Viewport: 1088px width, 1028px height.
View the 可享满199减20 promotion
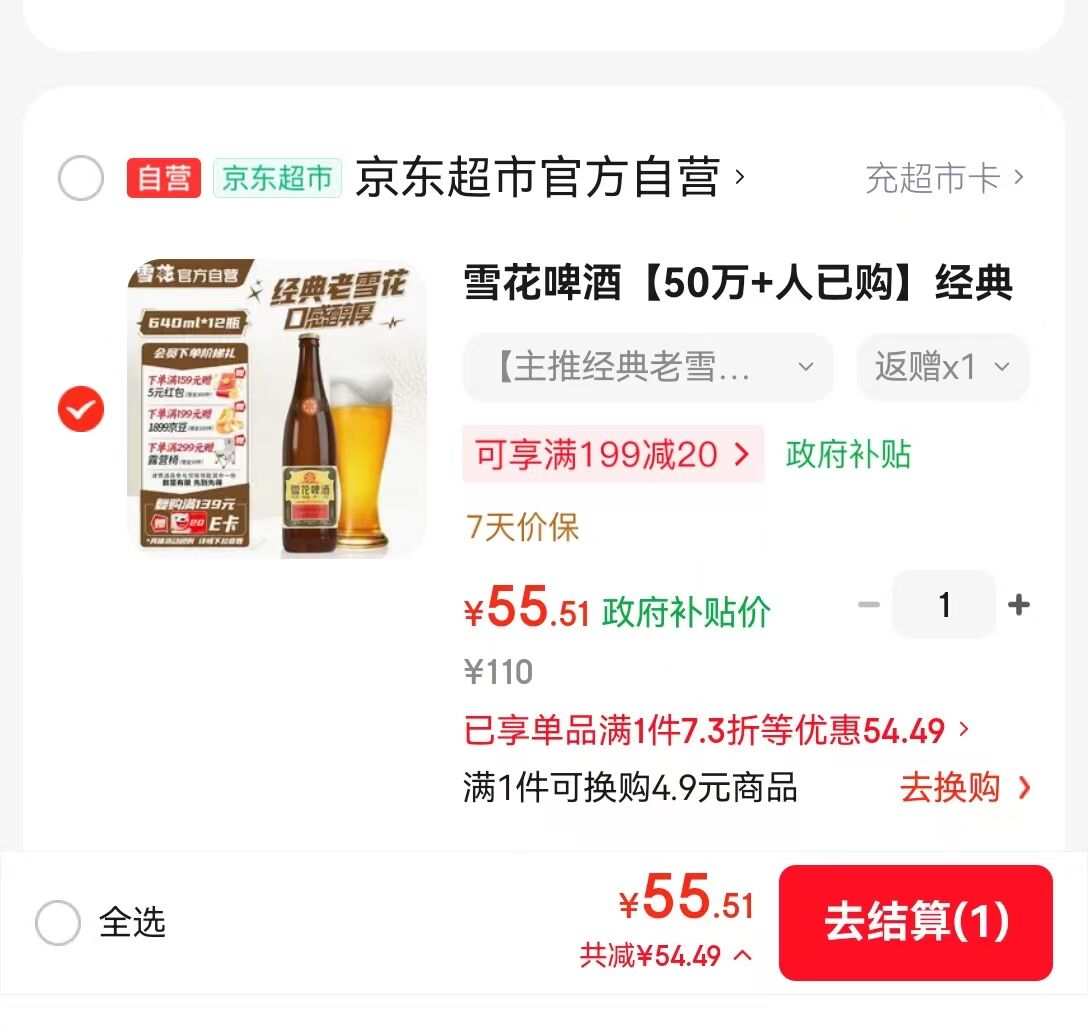pyautogui.click(x=612, y=455)
